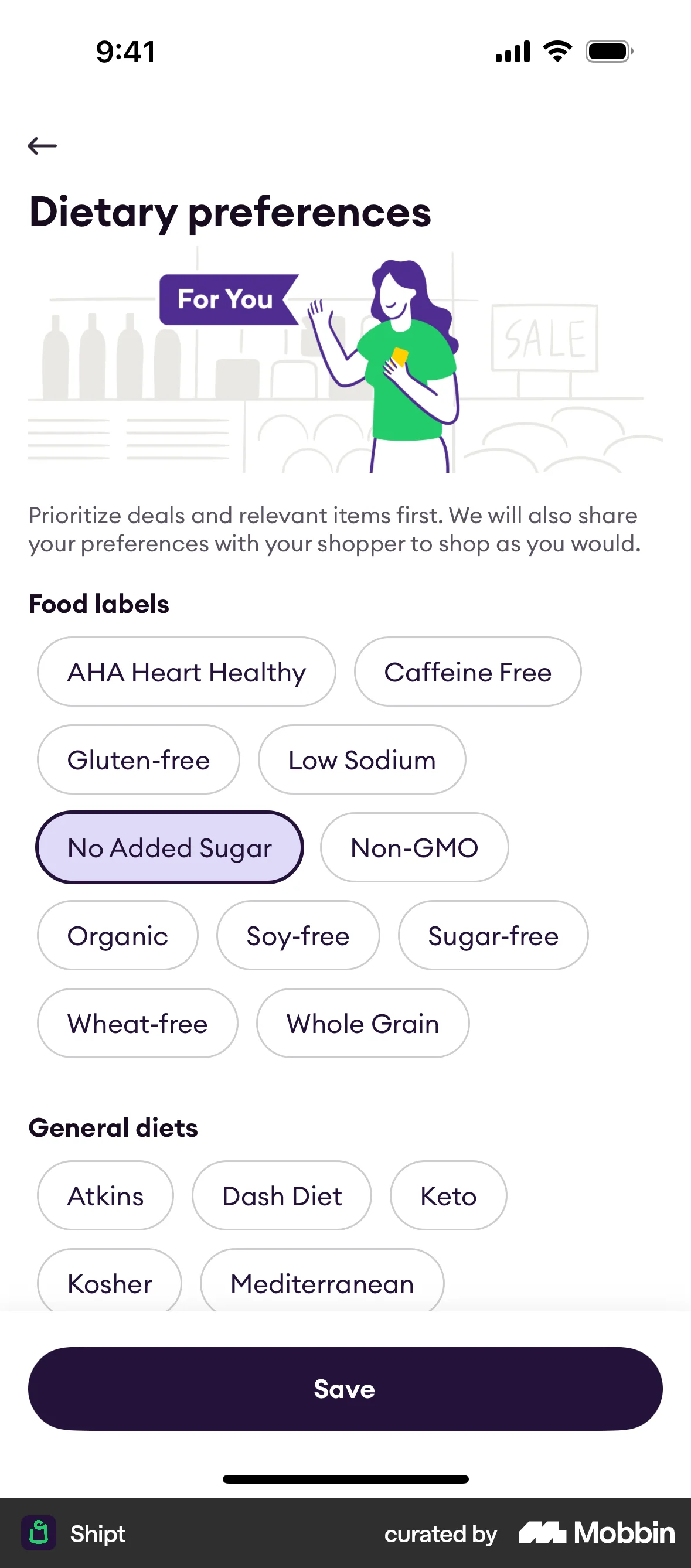Enable AHA Heart Healthy label
The height and width of the screenshot is (1568, 691).
coord(186,672)
